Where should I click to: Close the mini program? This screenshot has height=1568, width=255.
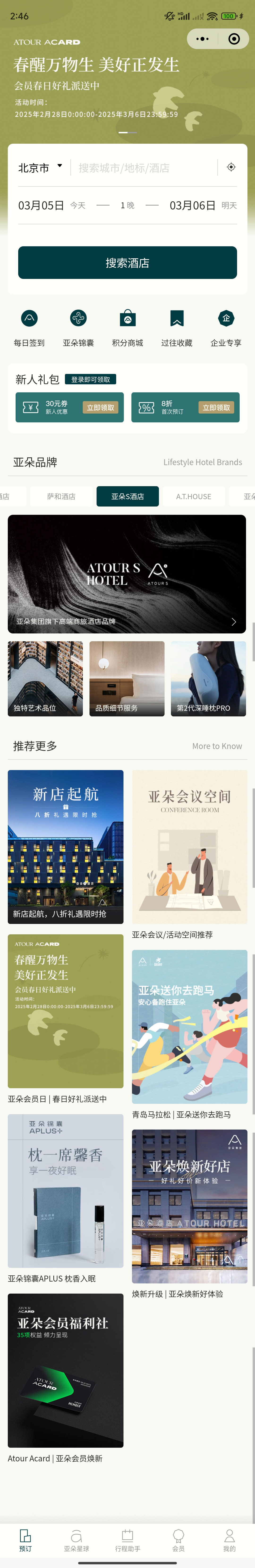[234, 39]
